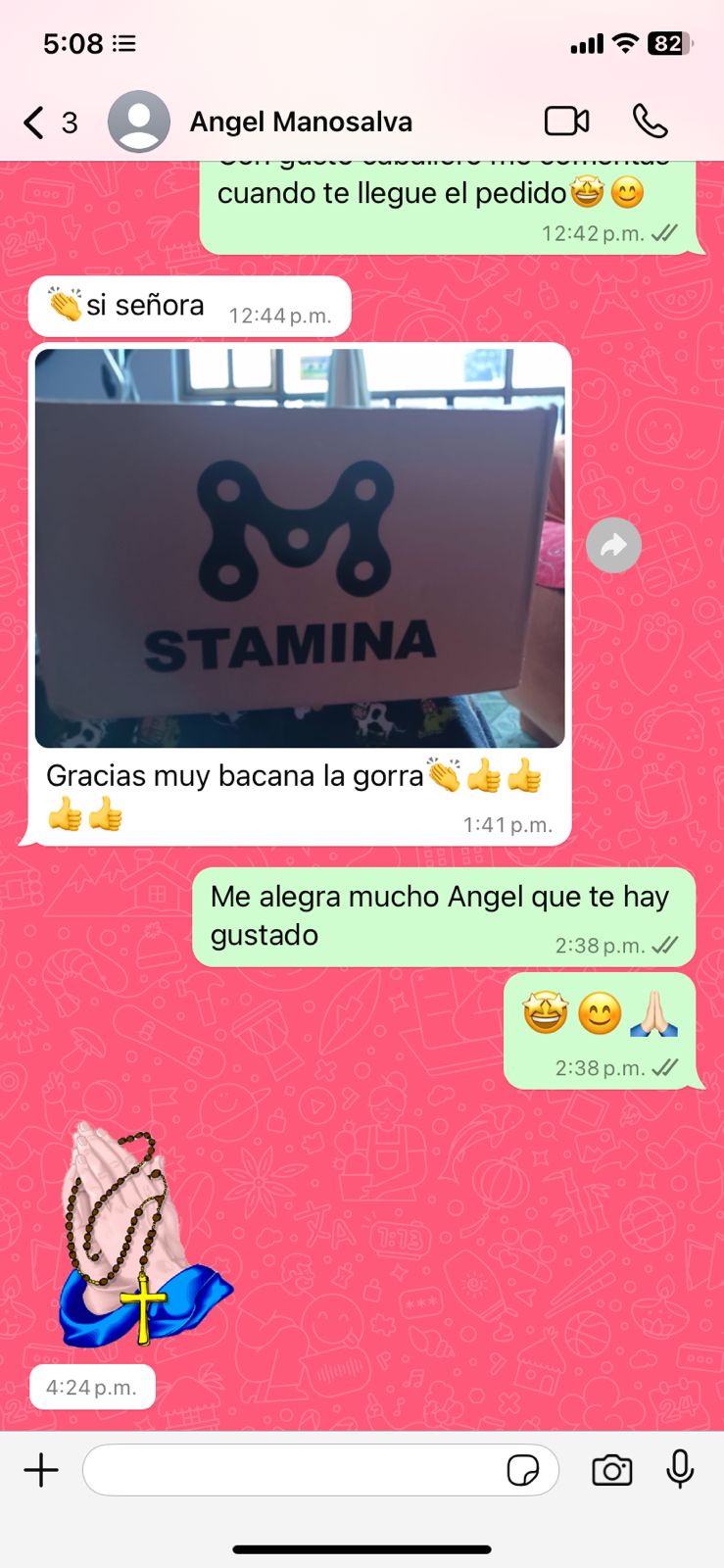Focus the message text field
The image size is (724, 1568).
[x=294, y=1470]
